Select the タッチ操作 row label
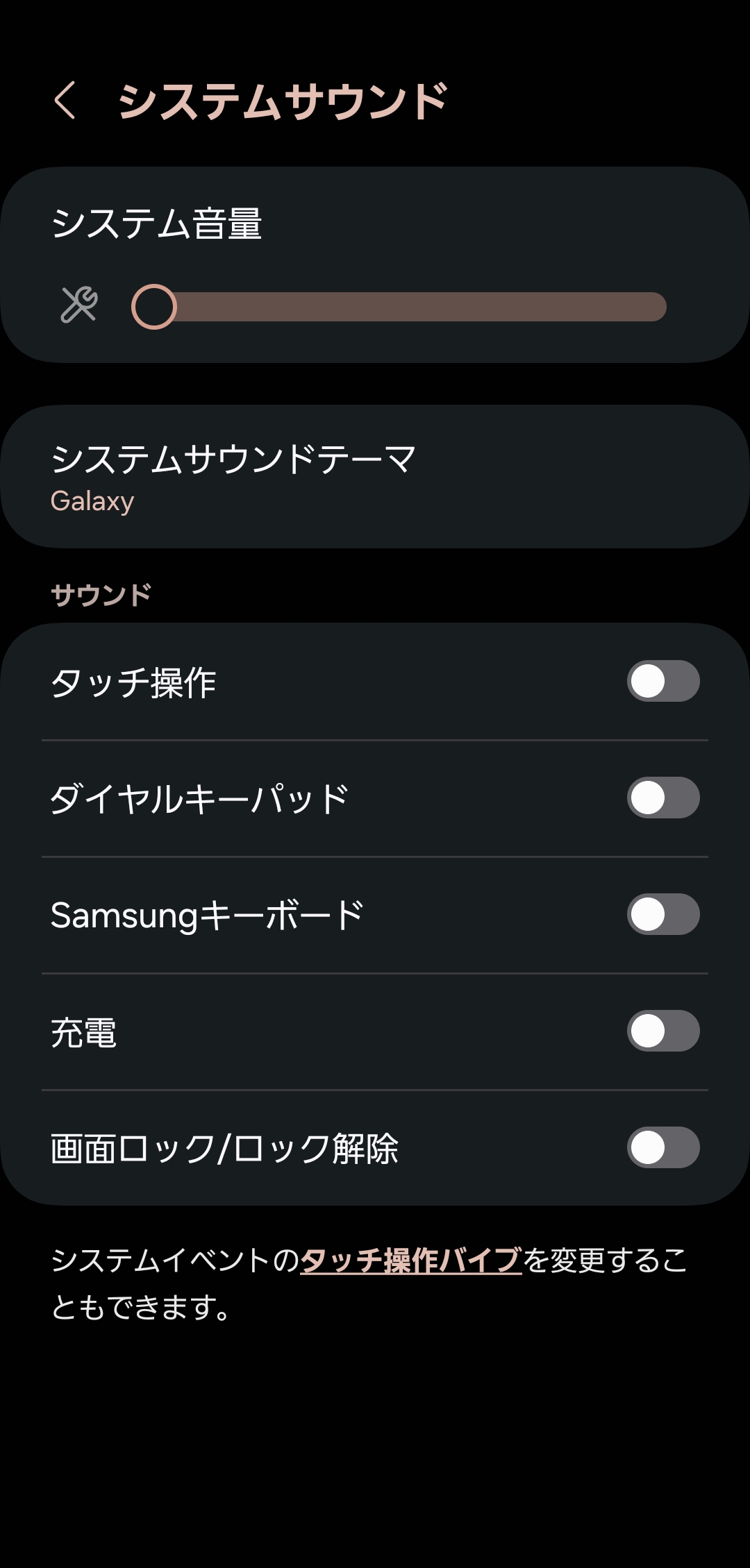 pyautogui.click(x=135, y=682)
